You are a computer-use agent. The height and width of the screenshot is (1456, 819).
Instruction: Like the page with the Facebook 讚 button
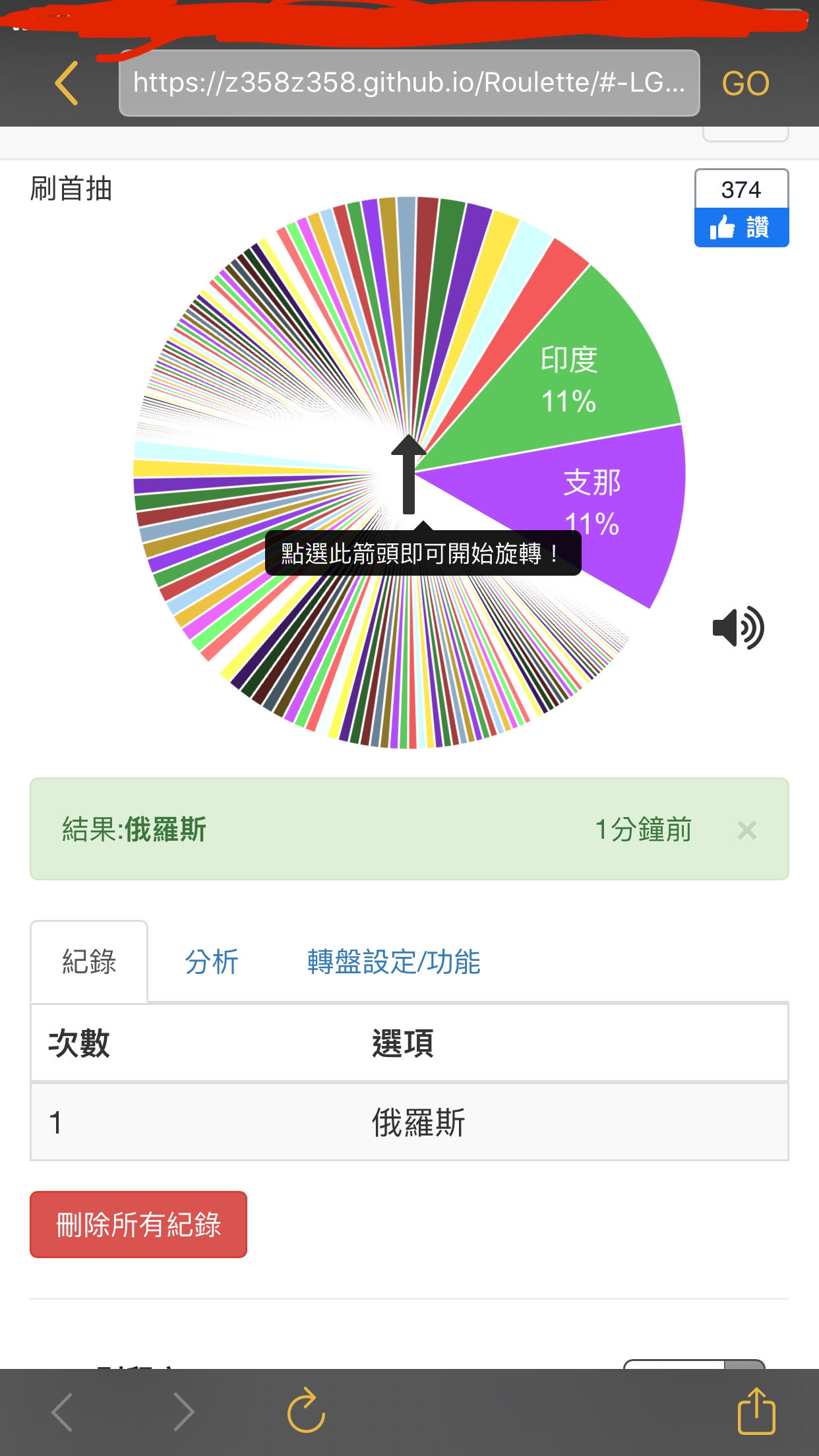[741, 228]
